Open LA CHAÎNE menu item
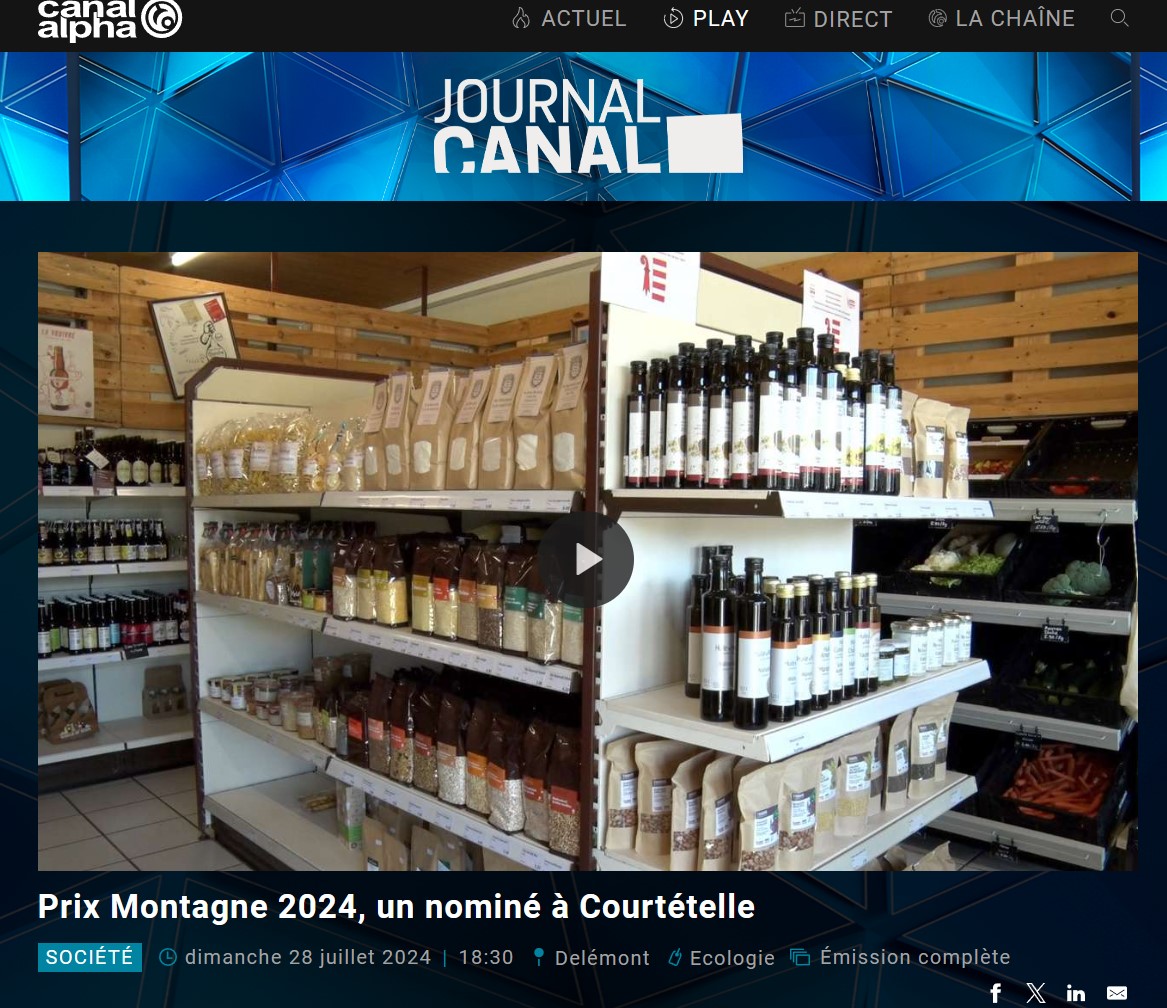This screenshot has height=1008, width=1167. (x=1001, y=18)
